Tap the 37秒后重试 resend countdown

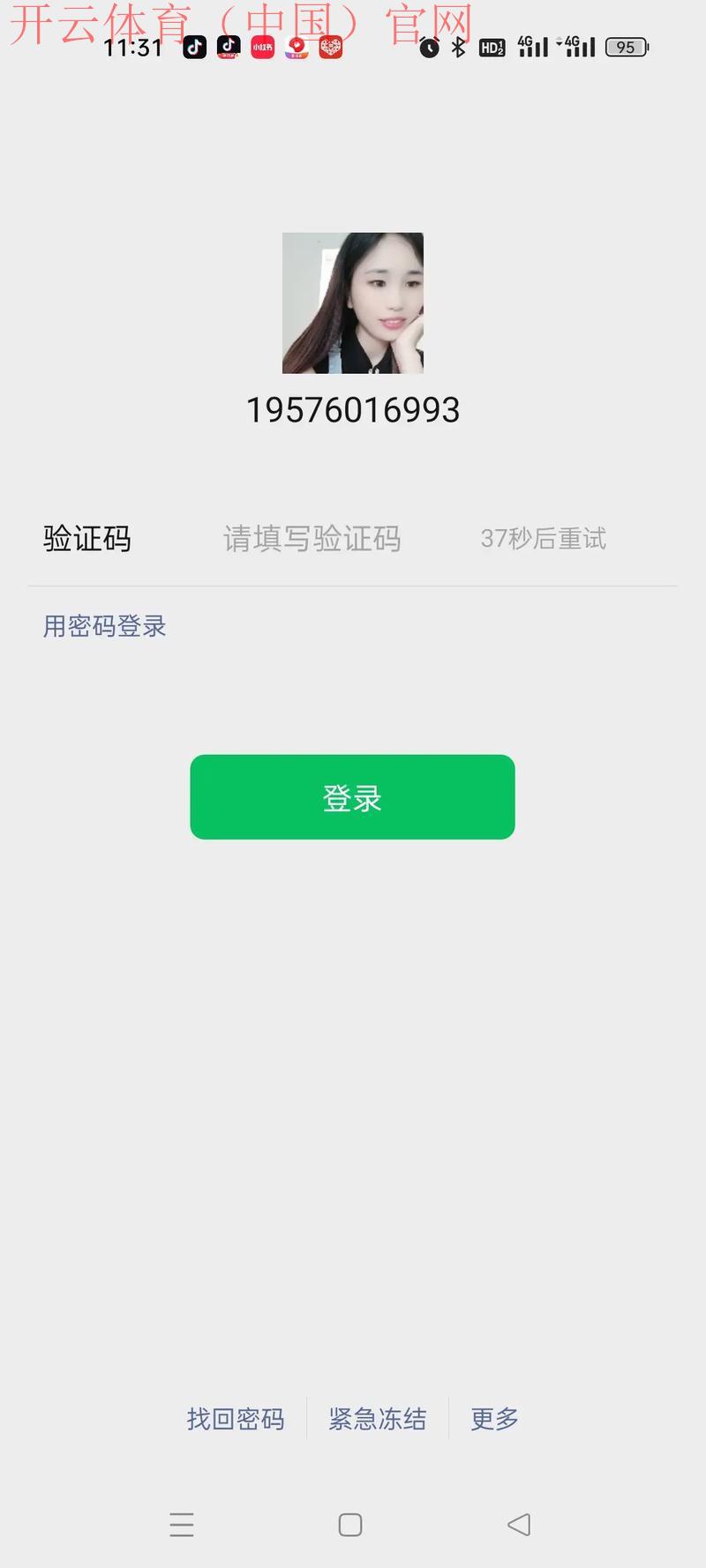542,539
